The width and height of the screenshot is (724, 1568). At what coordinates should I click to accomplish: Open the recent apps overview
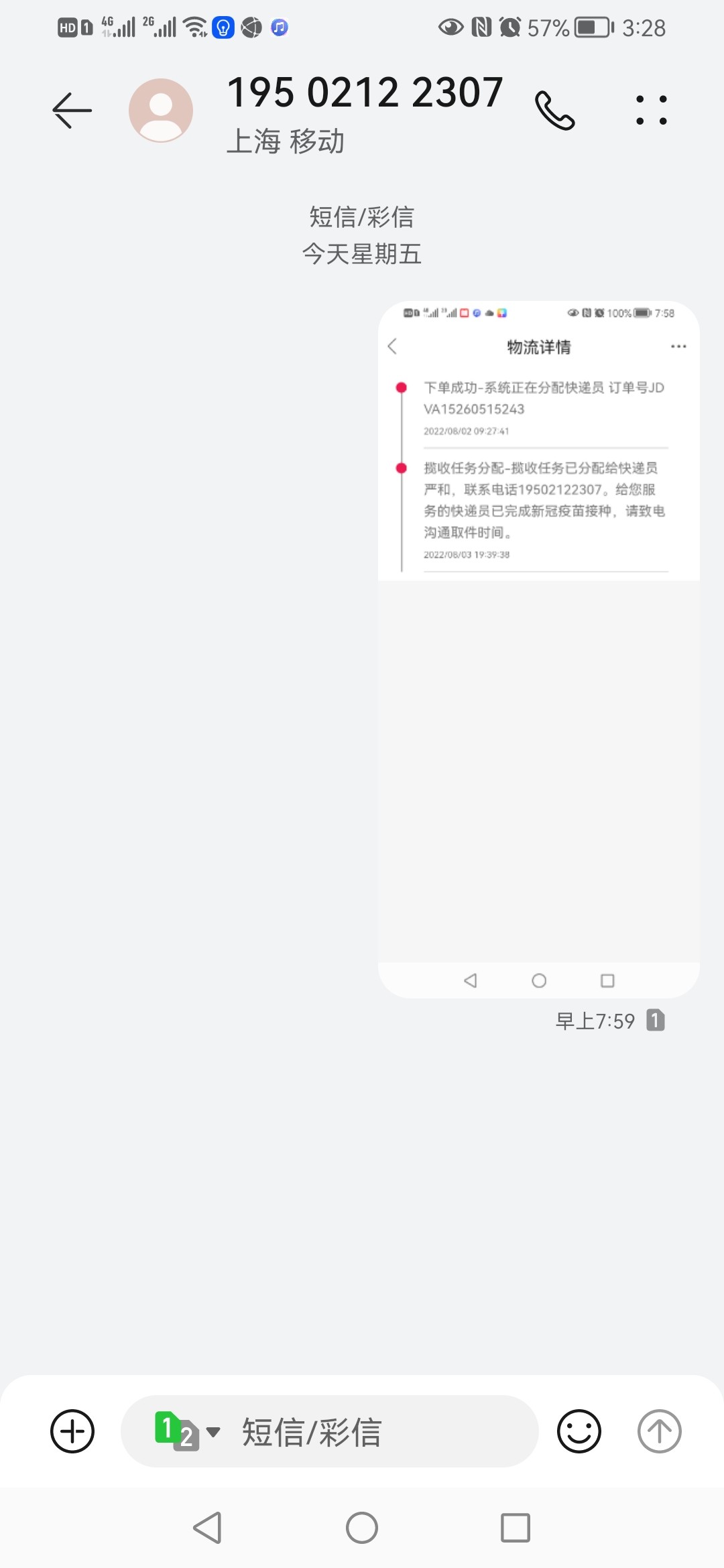(x=515, y=1528)
